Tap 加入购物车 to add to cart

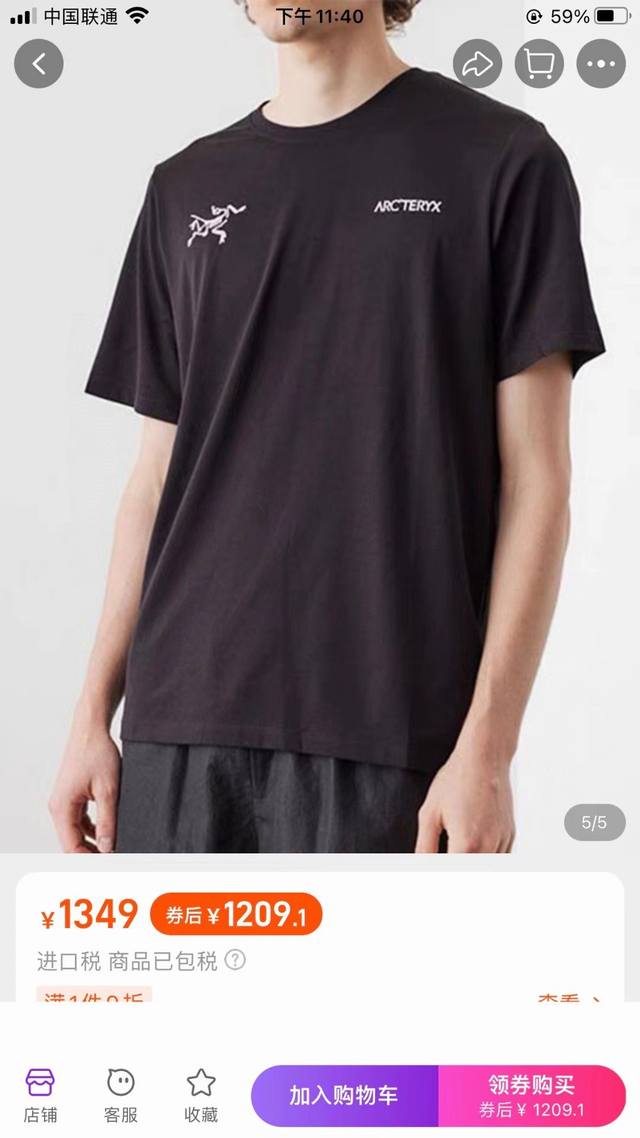pos(345,1096)
